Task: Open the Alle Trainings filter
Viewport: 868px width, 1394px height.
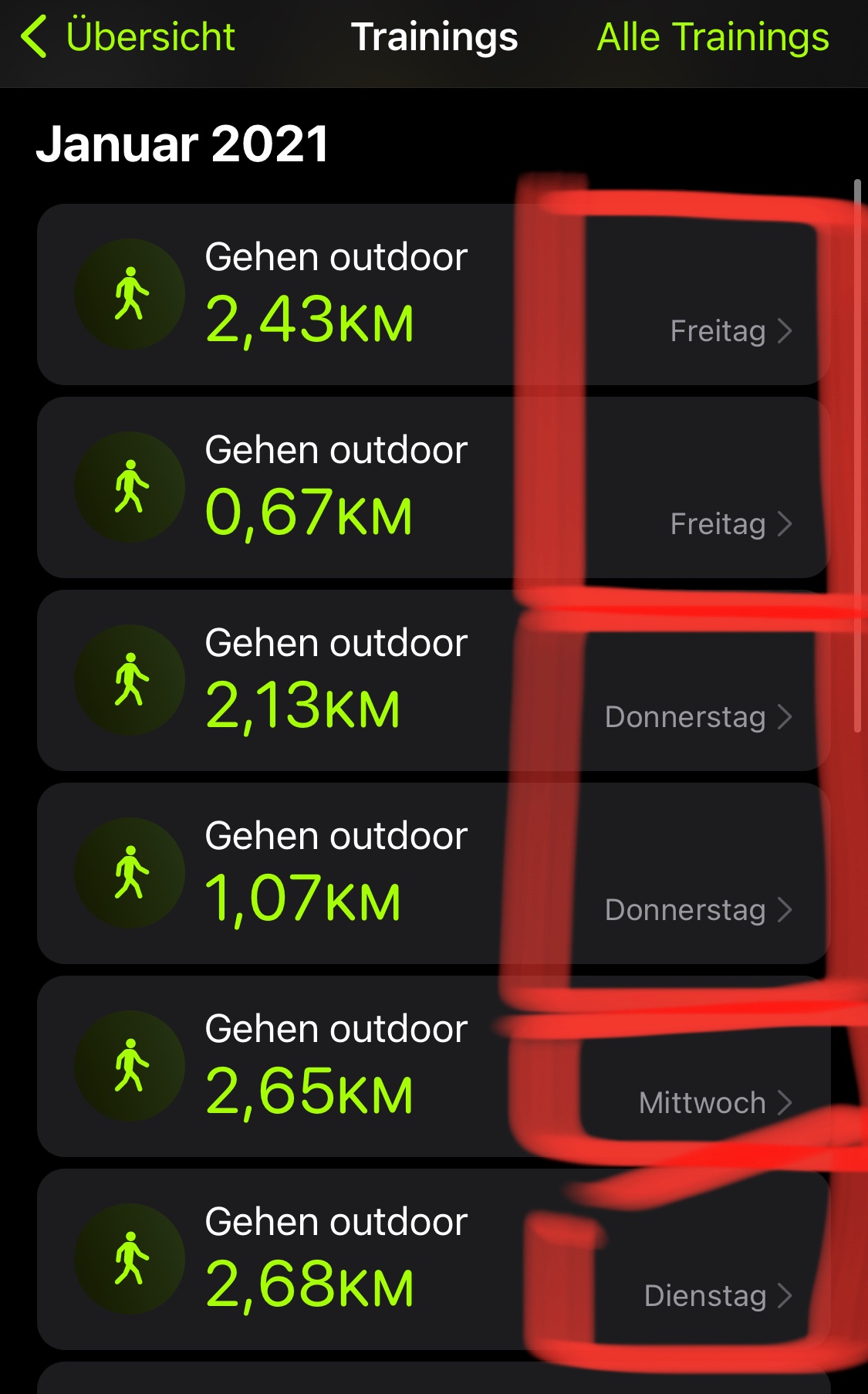Action: tap(713, 37)
